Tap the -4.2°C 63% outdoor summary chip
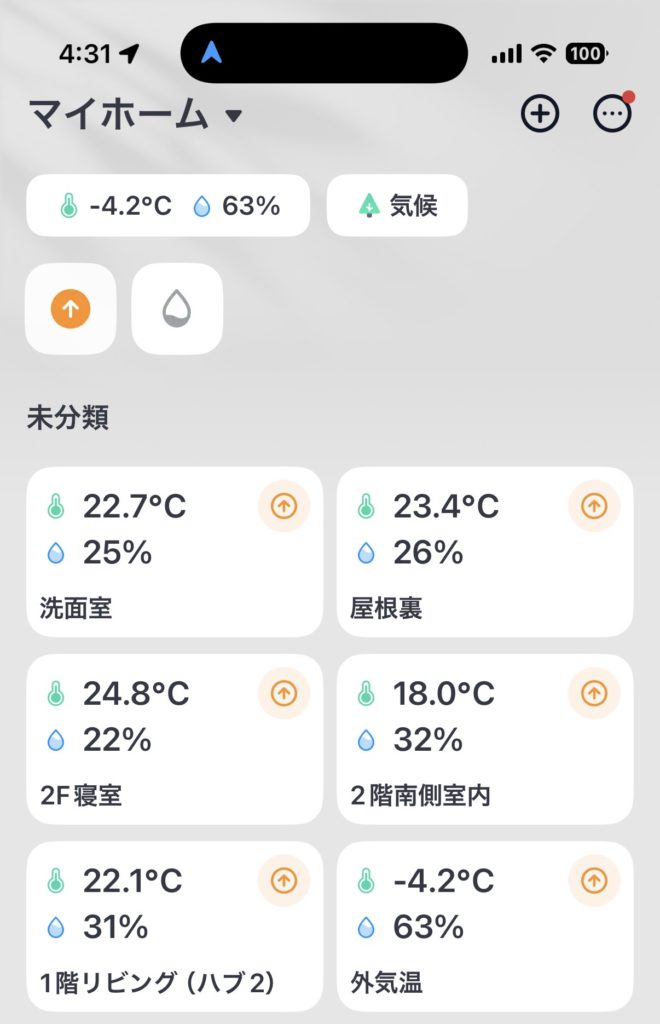Viewport: 660px width, 1024px height. [168, 206]
